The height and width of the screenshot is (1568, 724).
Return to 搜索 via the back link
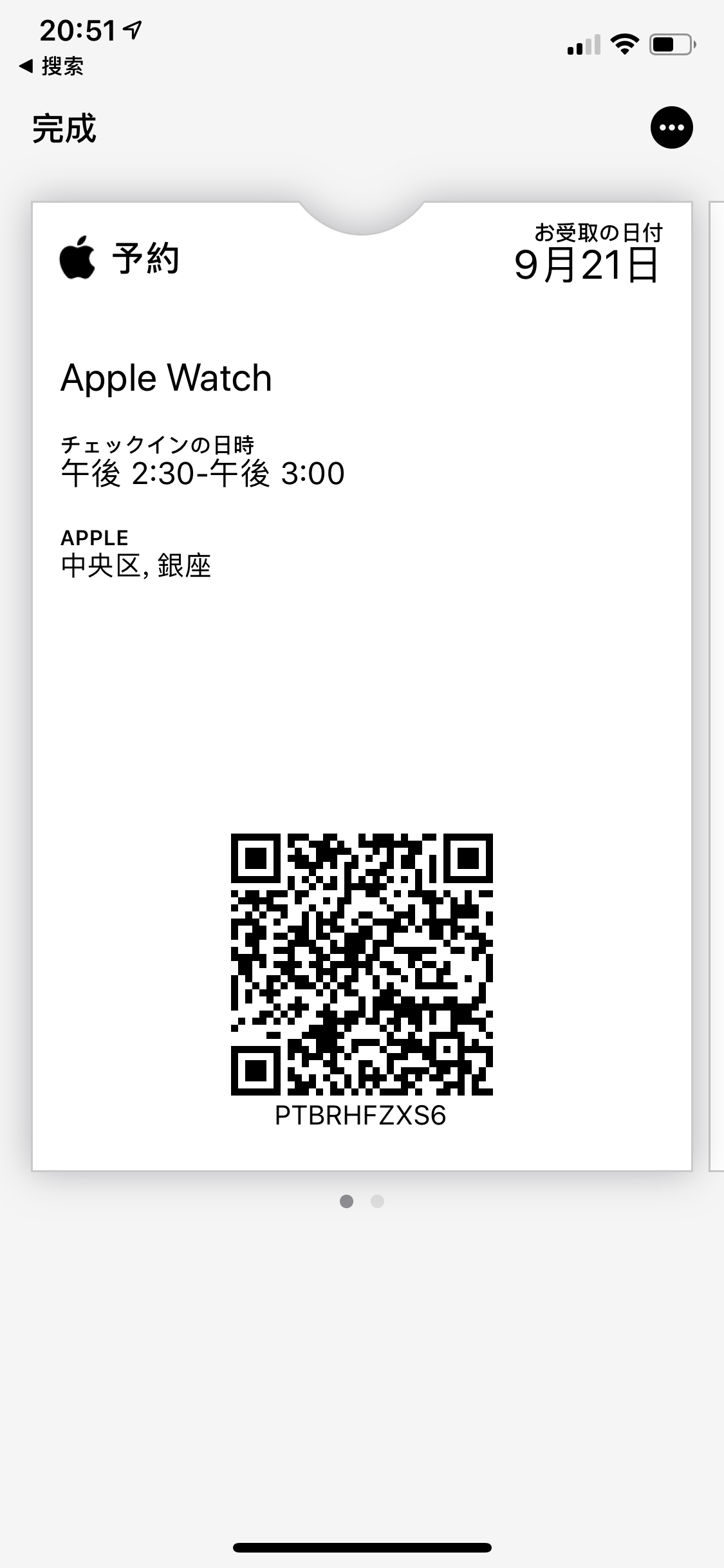tap(53, 66)
